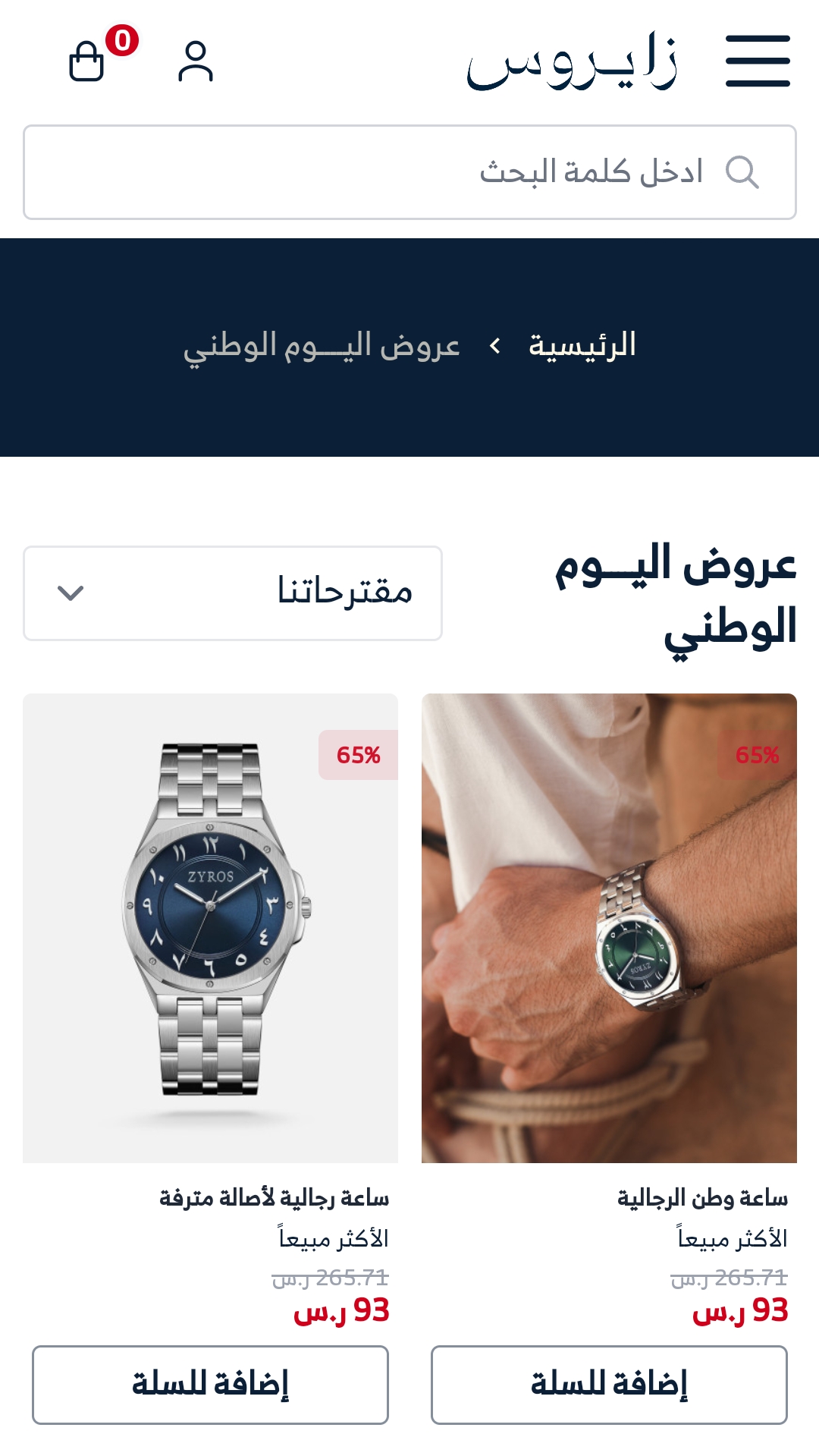
Task: Tap the search field ادخل كلمة البحث
Action: tap(409, 172)
